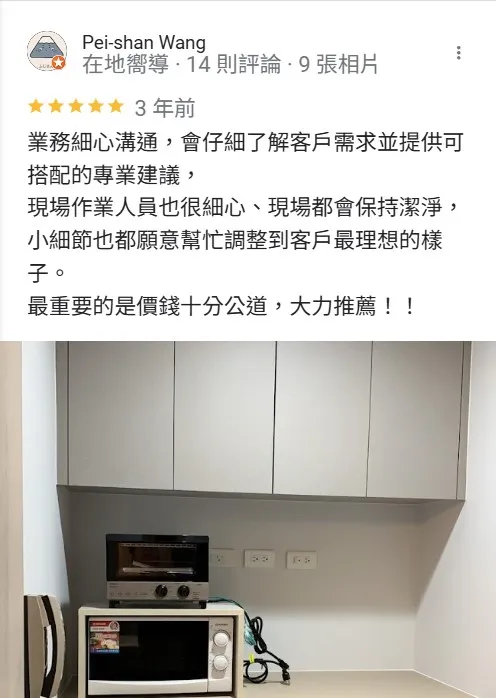
Task: Tap the reviewer name Pei-shan Wang
Action: (x=144, y=43)
